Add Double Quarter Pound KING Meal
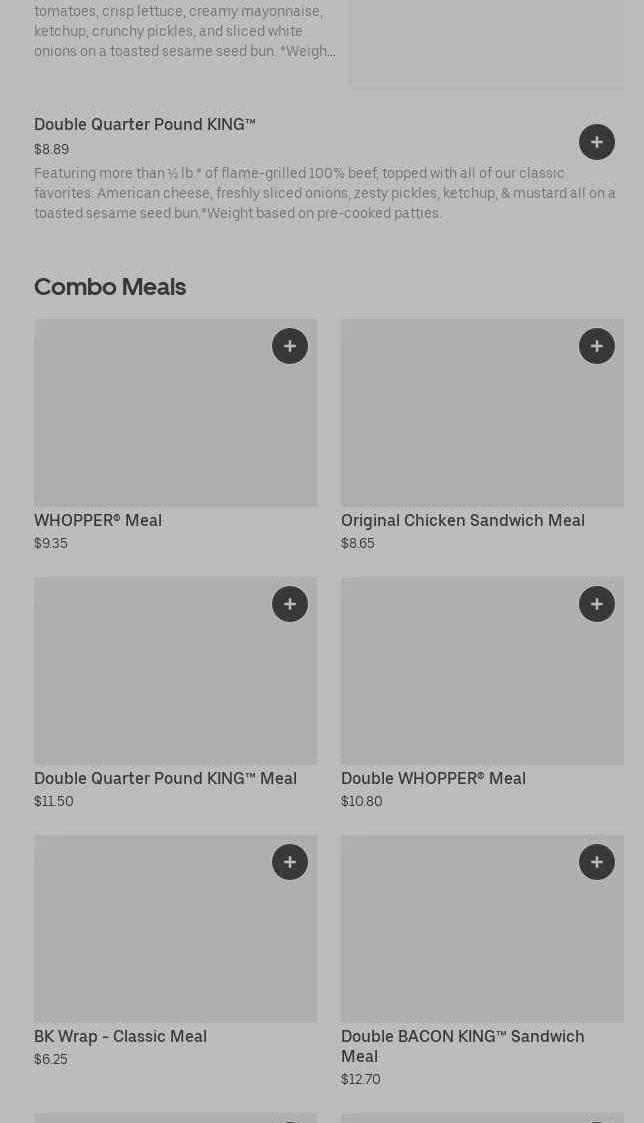This screenshot has width=644, height=1123. coord(289,604)
